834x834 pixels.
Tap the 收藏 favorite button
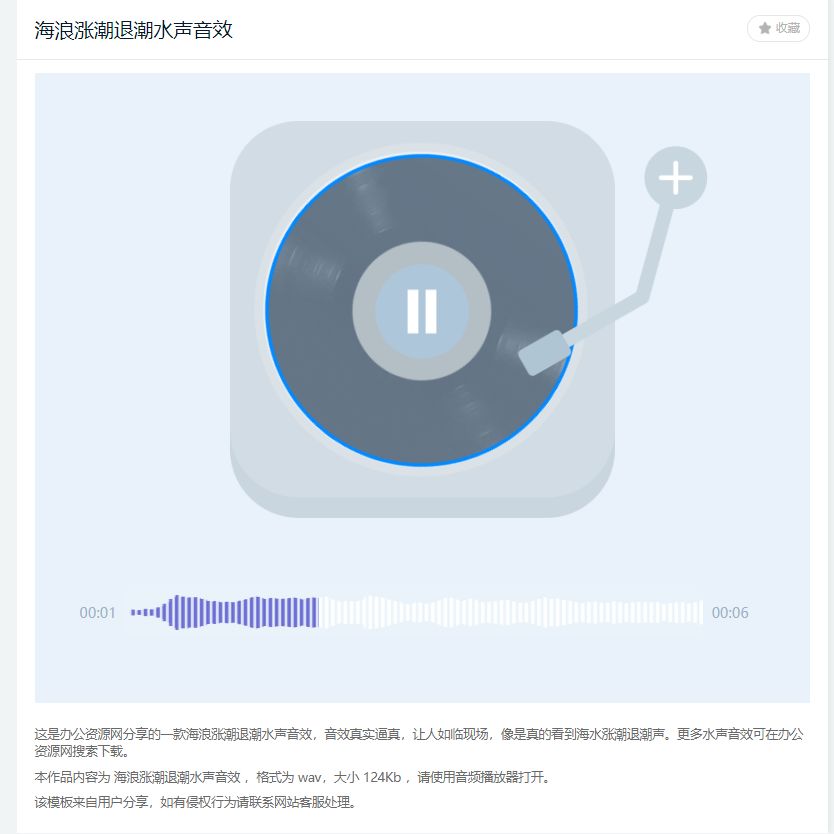pos(778,28)
